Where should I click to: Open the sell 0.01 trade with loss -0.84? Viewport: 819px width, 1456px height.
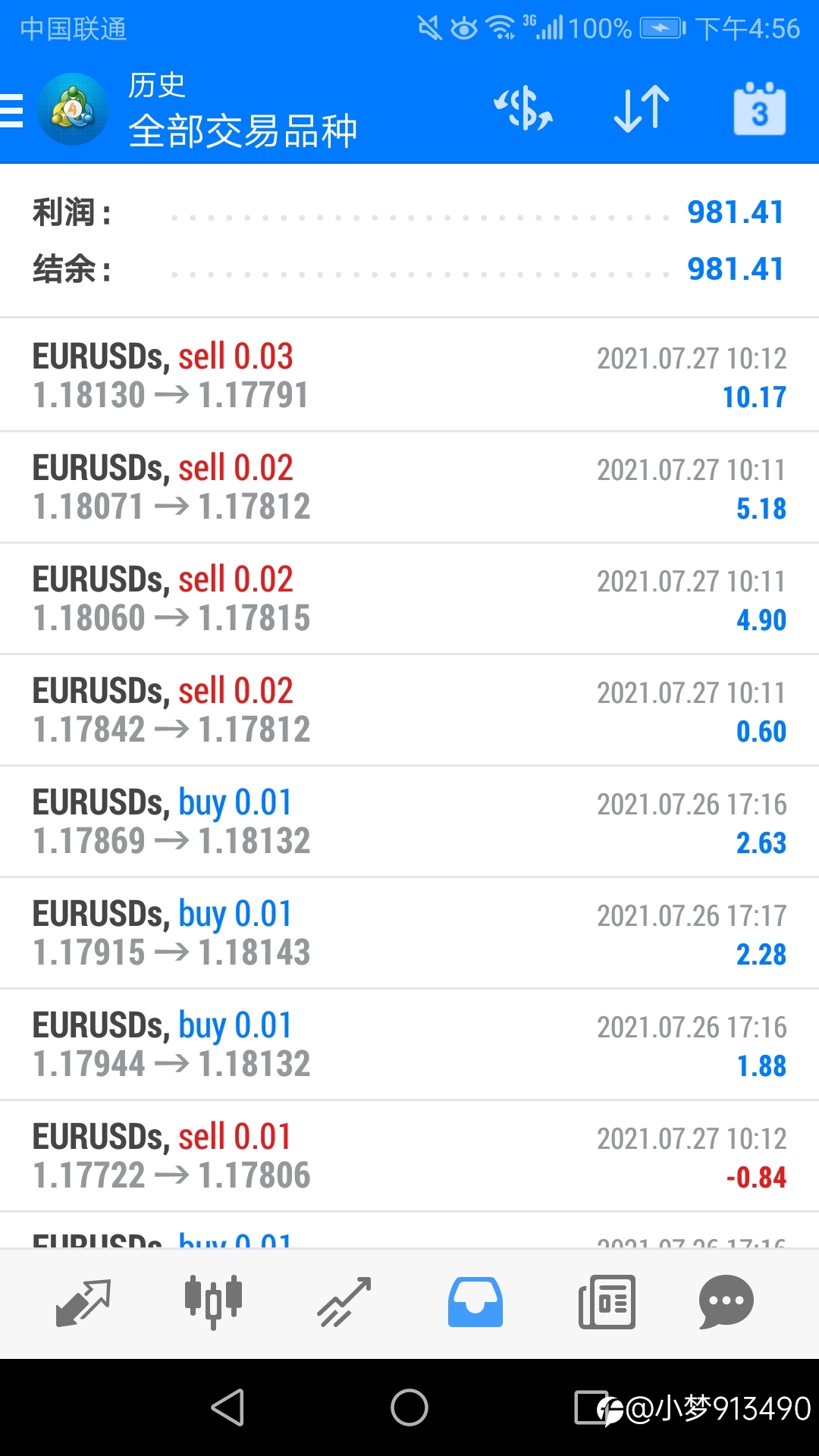[x=409, y=1156]
